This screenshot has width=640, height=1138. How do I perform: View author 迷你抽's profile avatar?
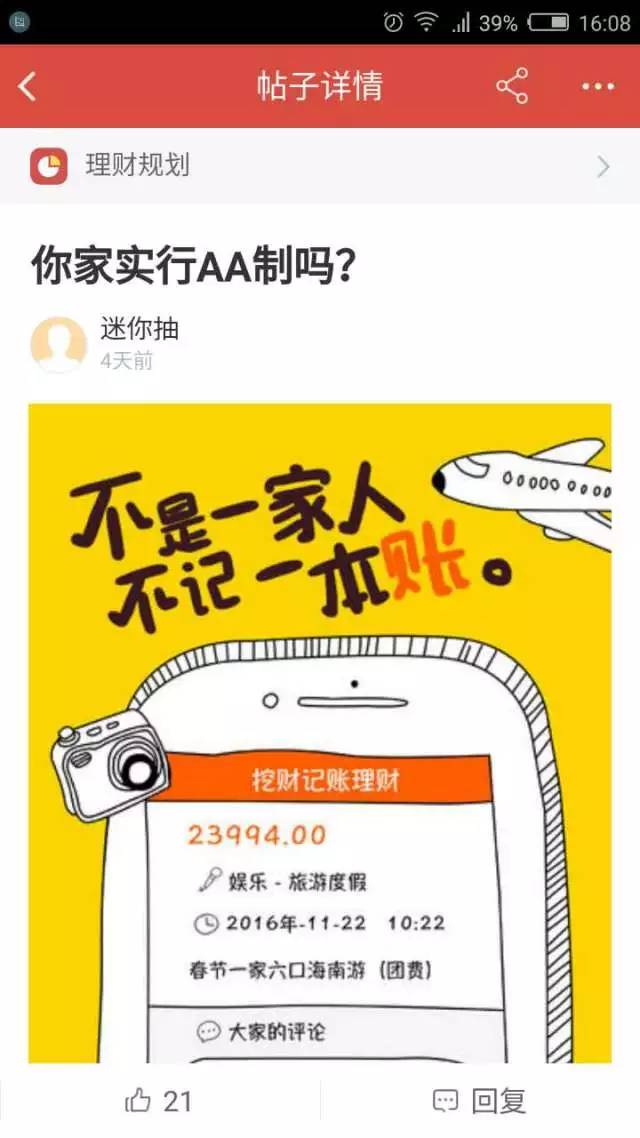tap(58, 343)
